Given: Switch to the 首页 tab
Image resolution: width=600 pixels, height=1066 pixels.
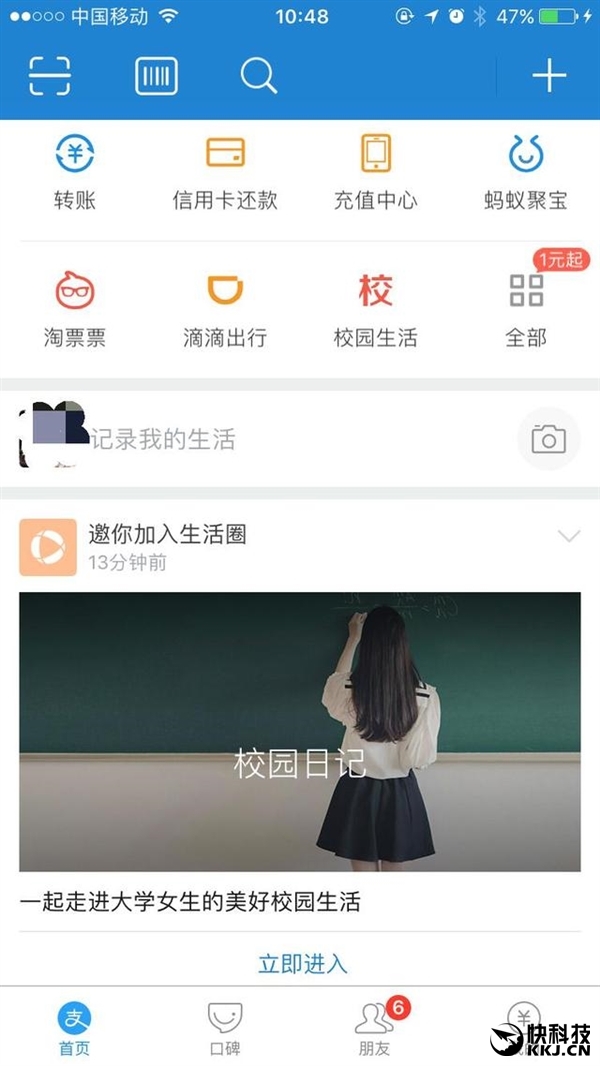Looking at the screenshot, I should click(x=74, y=1028).
